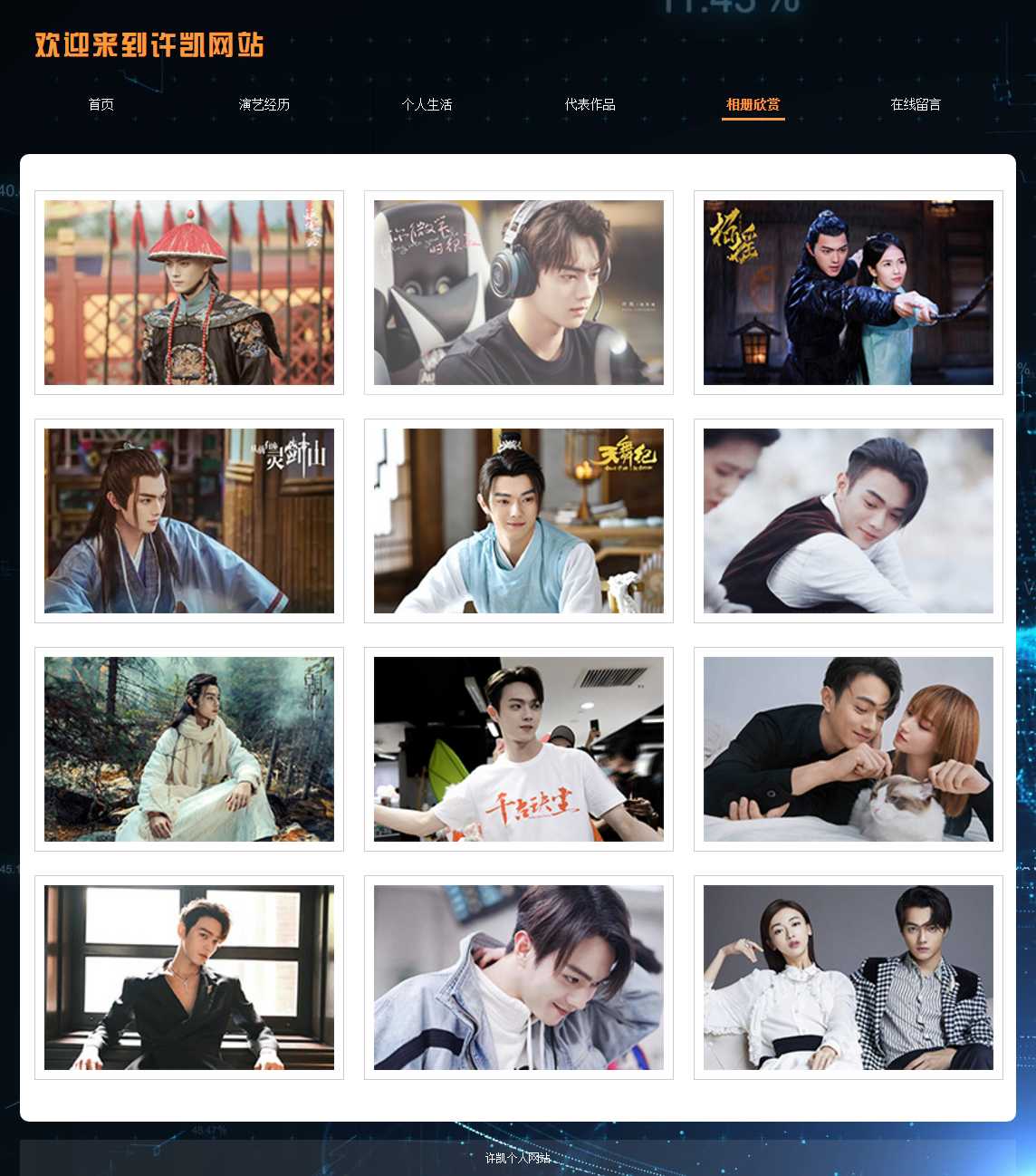1036x1176 pixels.
Task: View the gaming headphones photo
Action: click(519, 293)
